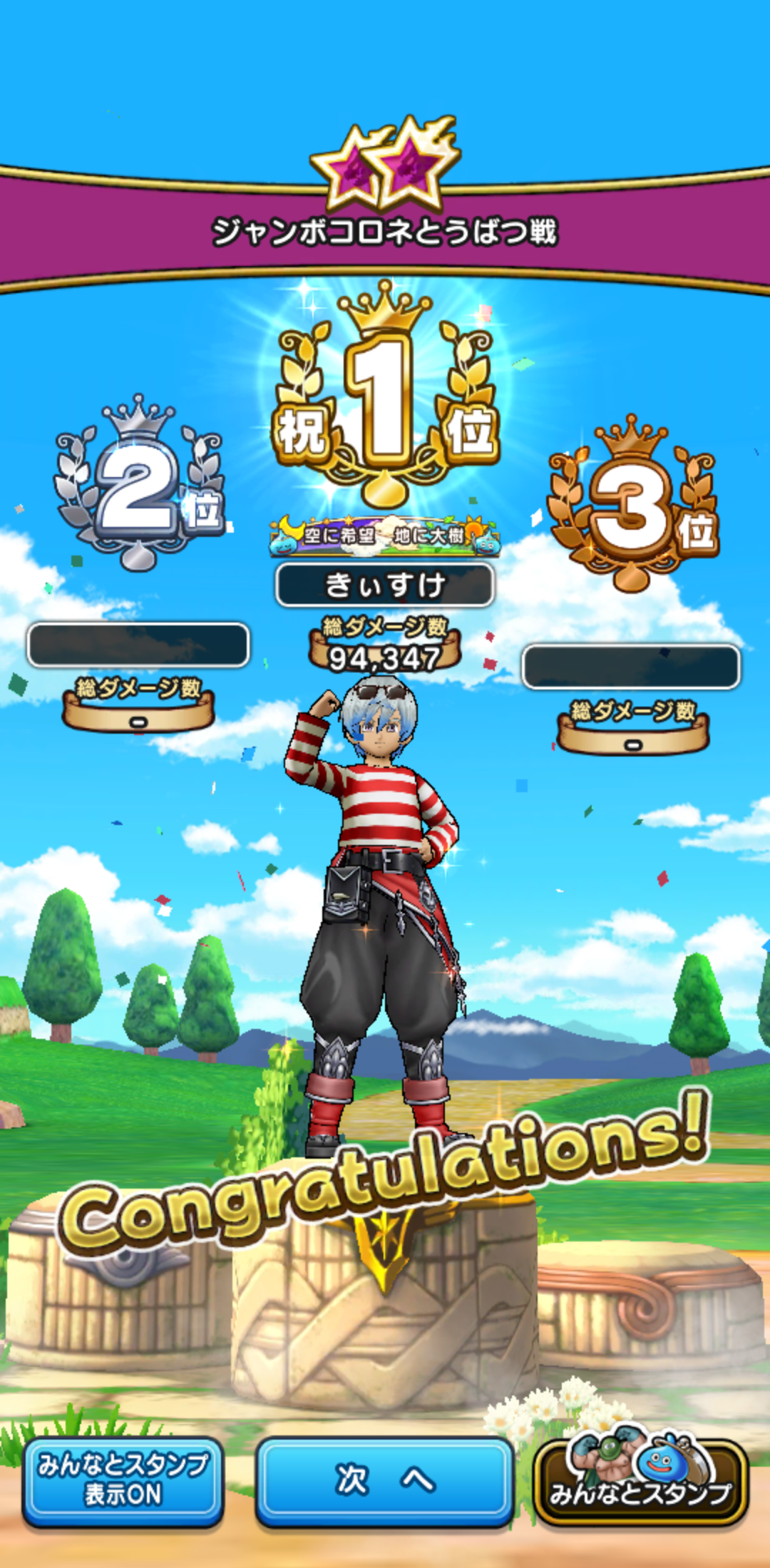The image size is (770, 1568).
Task: Toggle the みんなとスタンプ 表示ON button
Action: [x=123, y=1482]
